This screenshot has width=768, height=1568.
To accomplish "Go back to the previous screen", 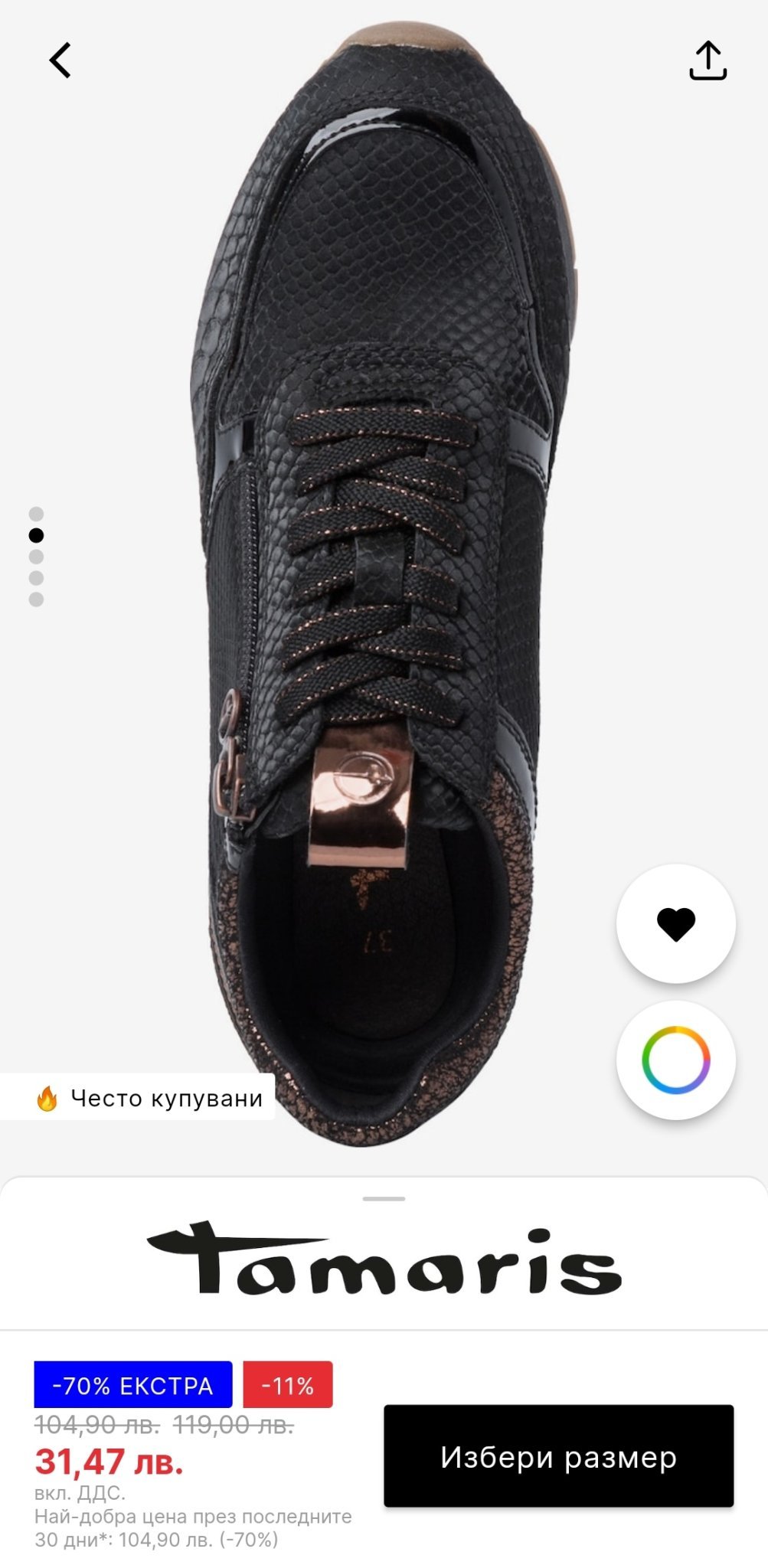I will point(60,60).
